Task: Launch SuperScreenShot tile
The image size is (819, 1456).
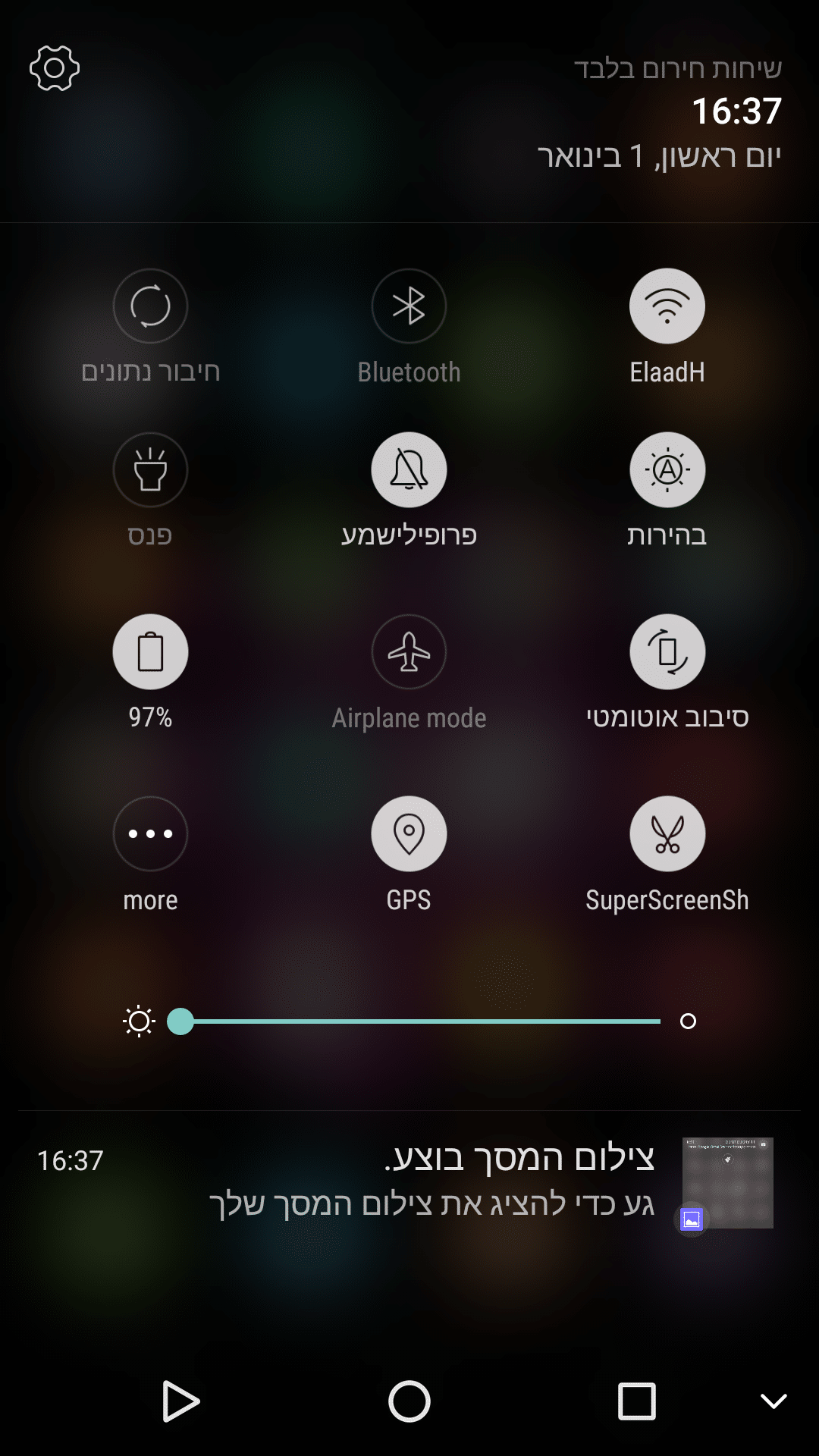Action: pos(667,834)
